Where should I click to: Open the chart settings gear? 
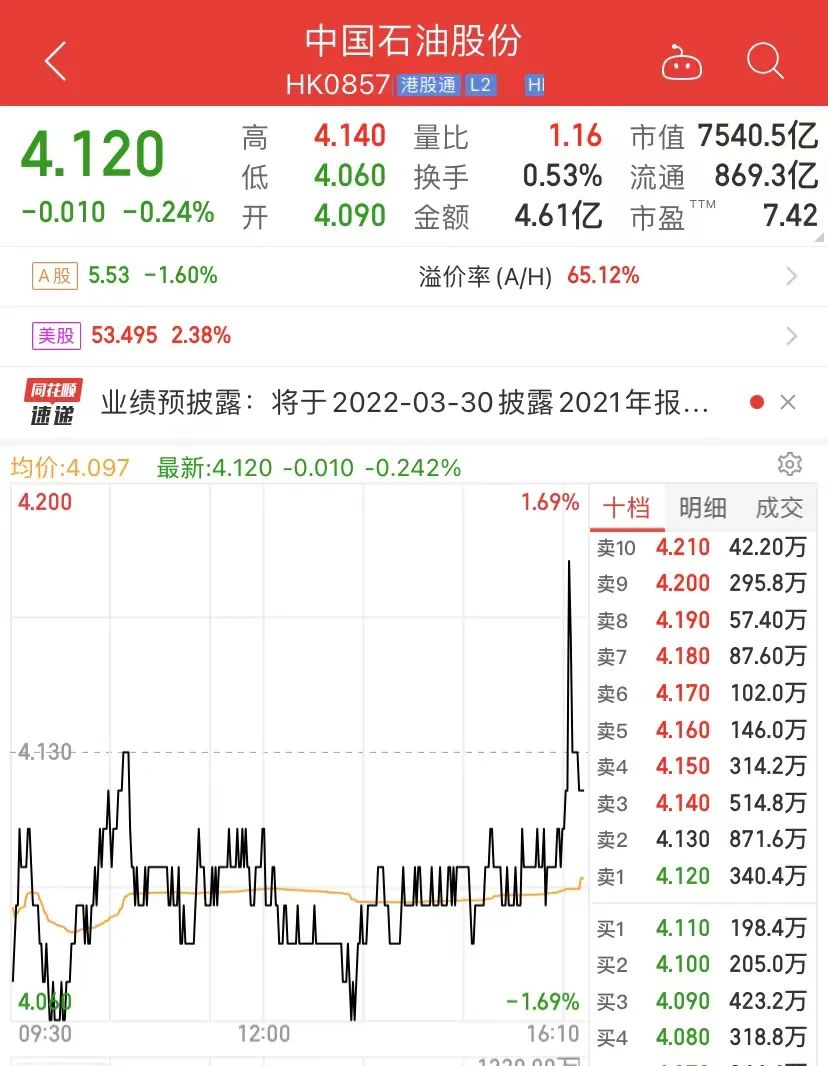pyautogui.click(x=789, y=464)
